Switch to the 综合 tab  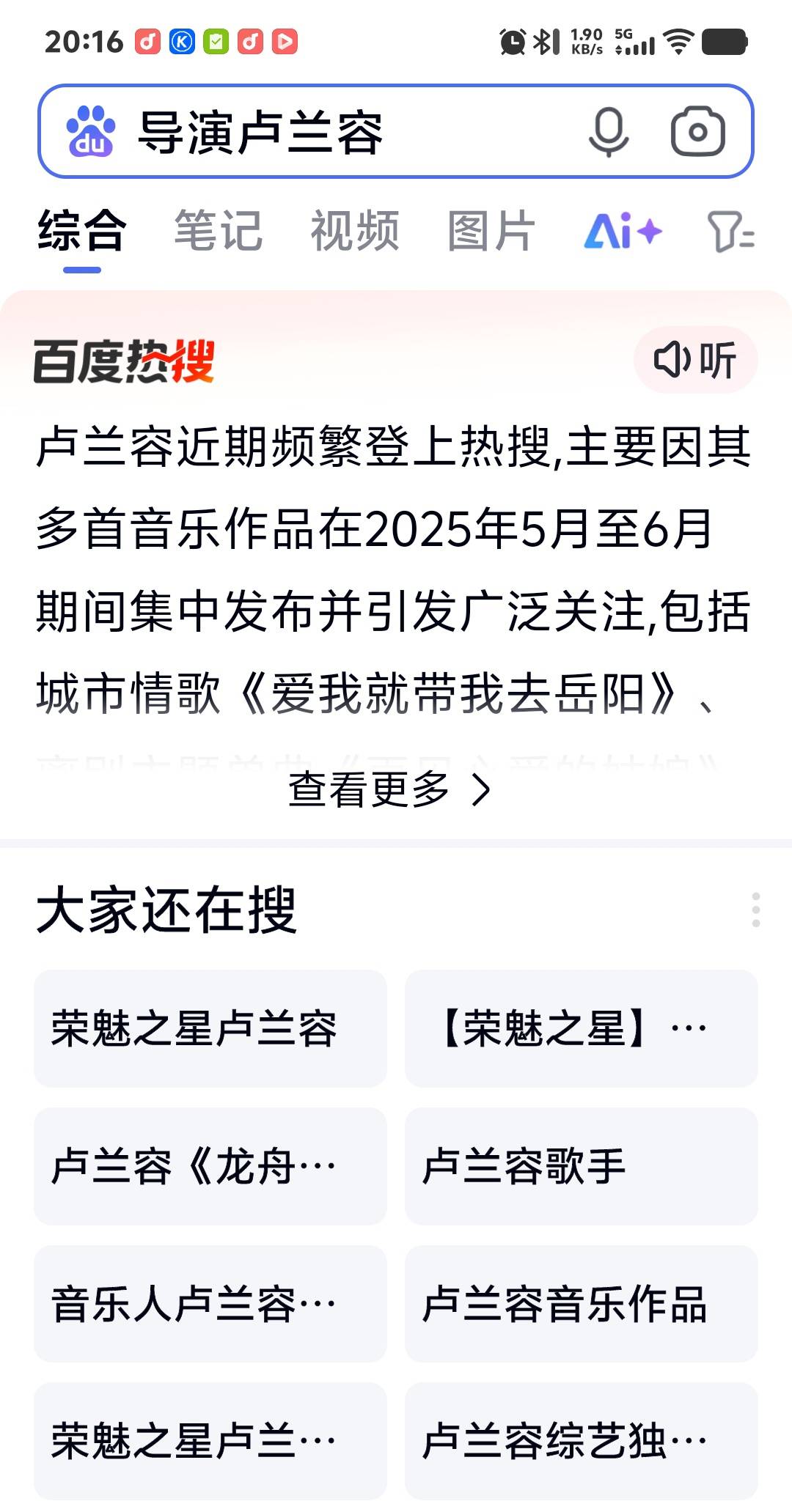pyautogui.click(x=81, y=231)
